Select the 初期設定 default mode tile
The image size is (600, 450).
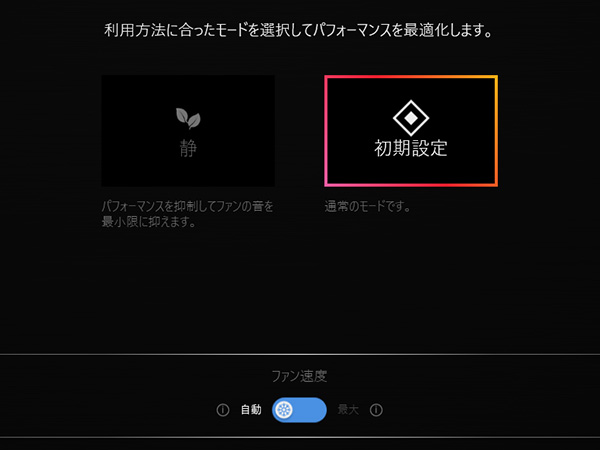tap(411, 131)
